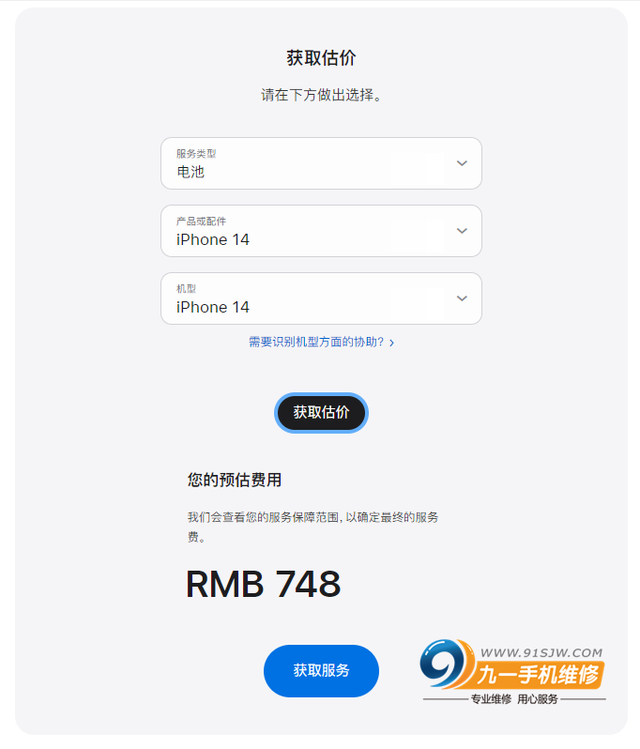Expand the 产品或配件 dropdown
This screenshot has height=749, width=640.
pos(320,231)
